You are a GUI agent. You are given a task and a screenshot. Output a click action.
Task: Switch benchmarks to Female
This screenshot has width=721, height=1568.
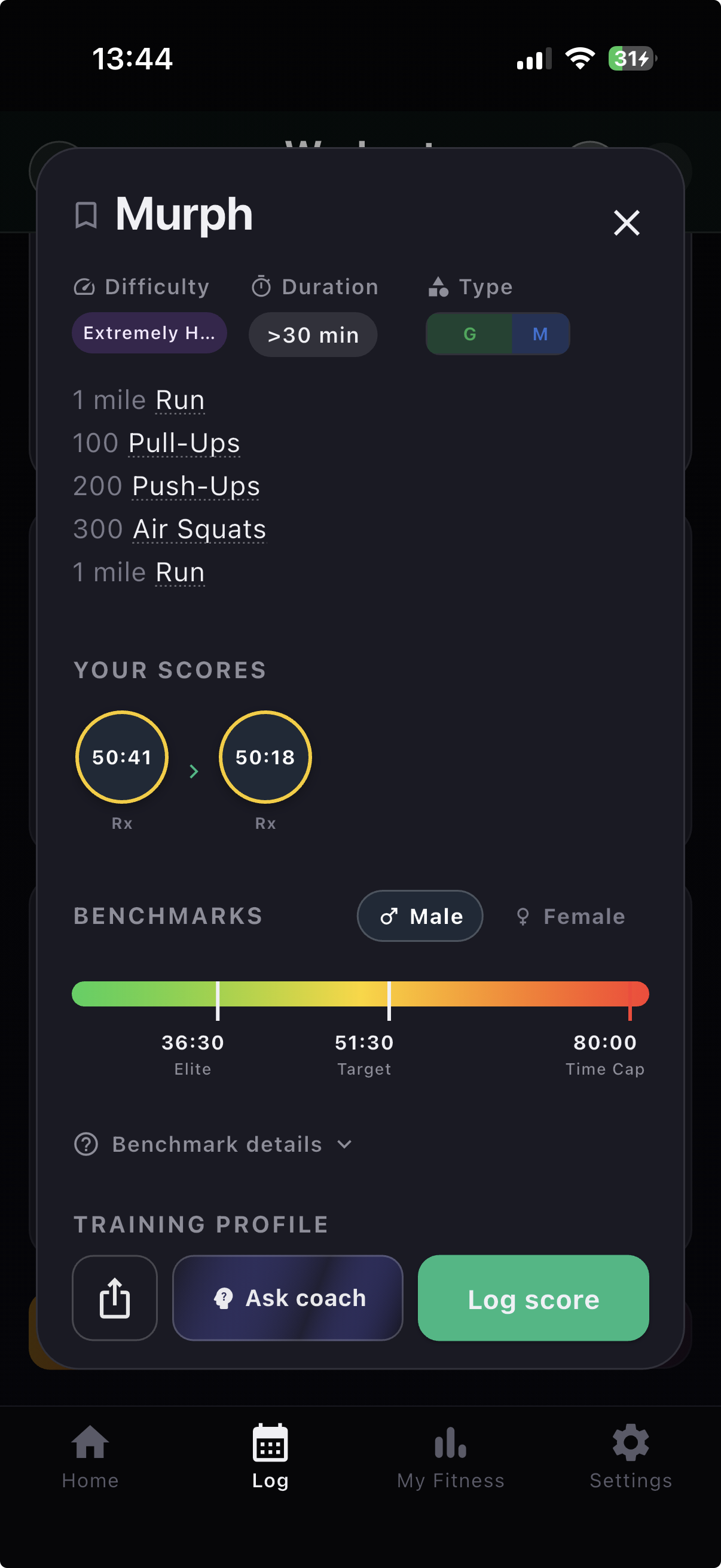(570, 916)
